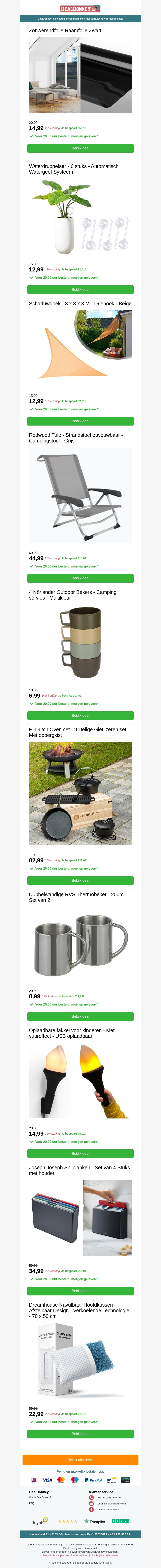The image size is (161, 1568).
Task: Open the Schaduwdoek Driehoek Beige deal button
Action: click(x=80, y=421)
